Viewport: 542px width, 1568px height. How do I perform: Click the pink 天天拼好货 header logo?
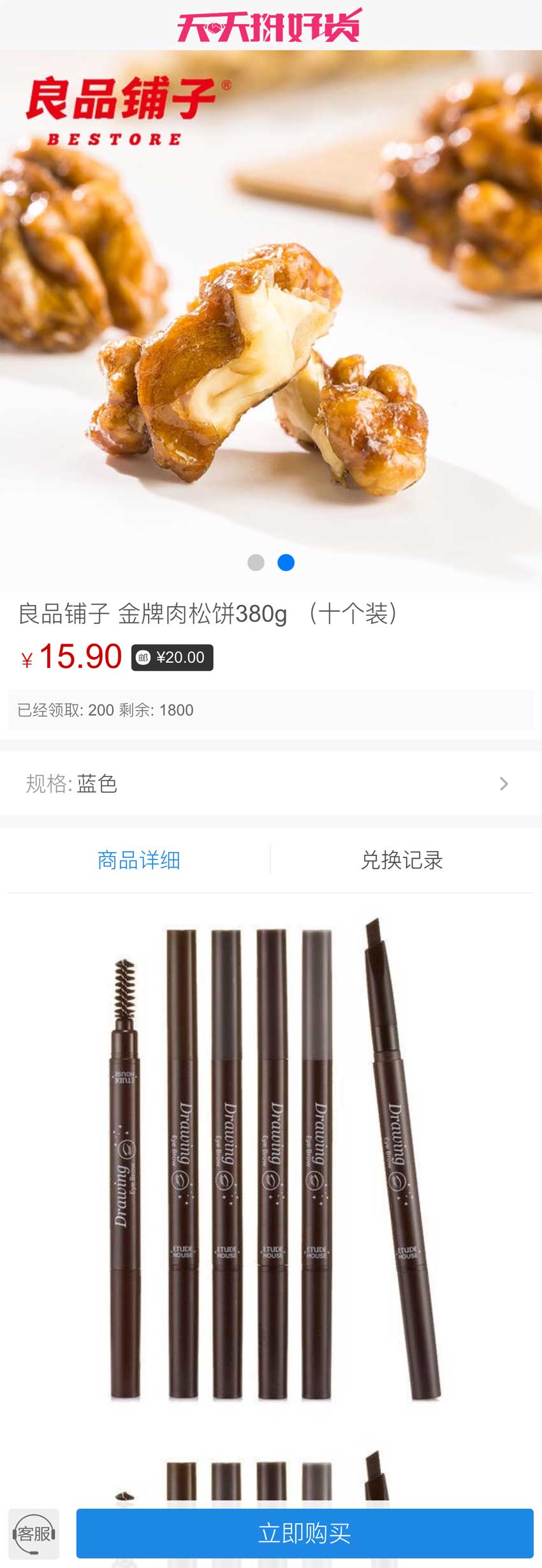click(271, 24)
